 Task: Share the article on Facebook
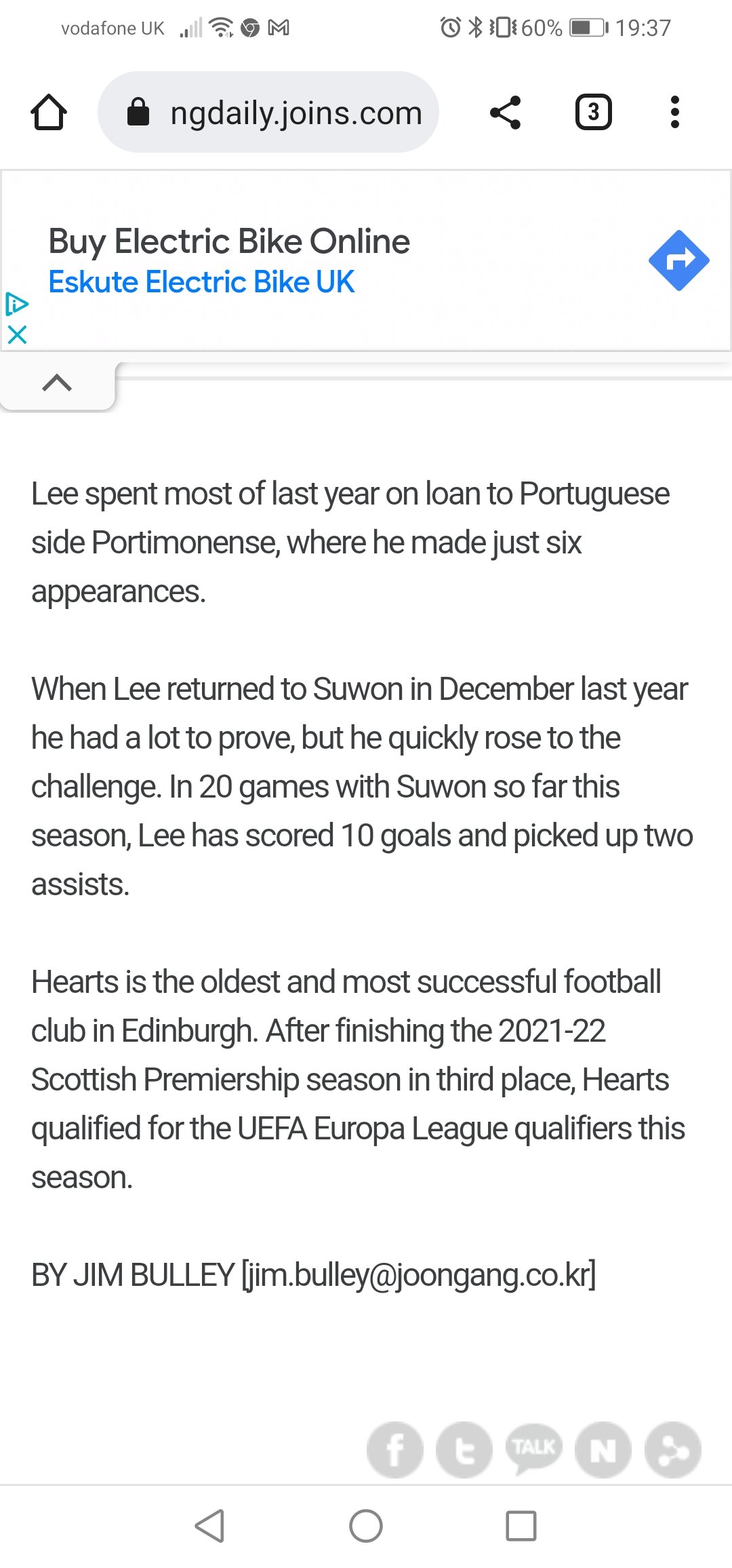(x=395, y=1450)
